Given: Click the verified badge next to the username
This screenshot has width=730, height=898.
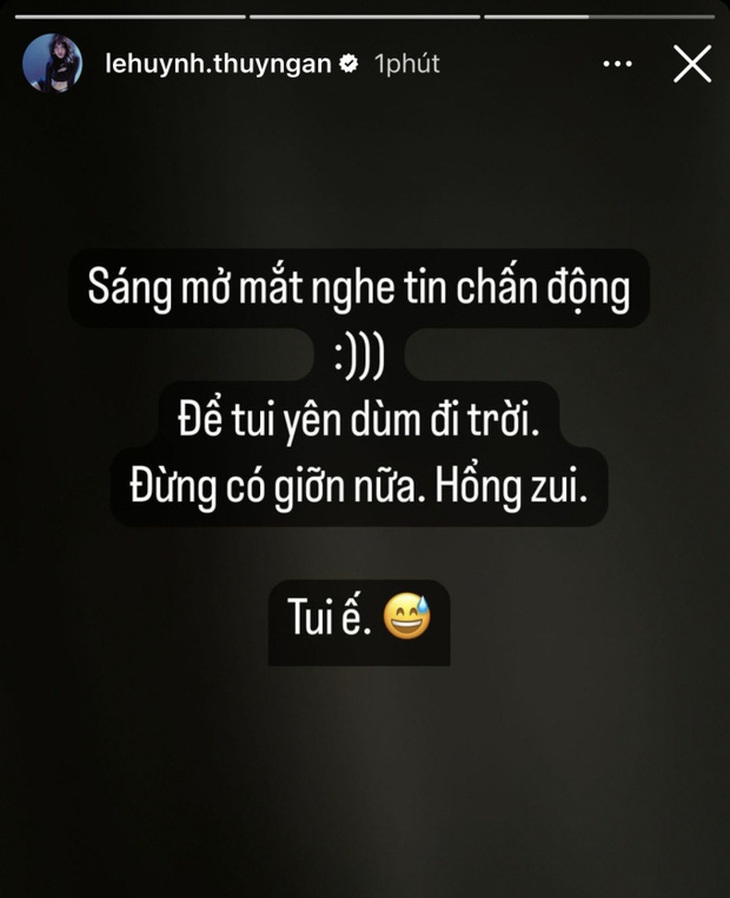Looking at the screenshot, I should point(349,61).
